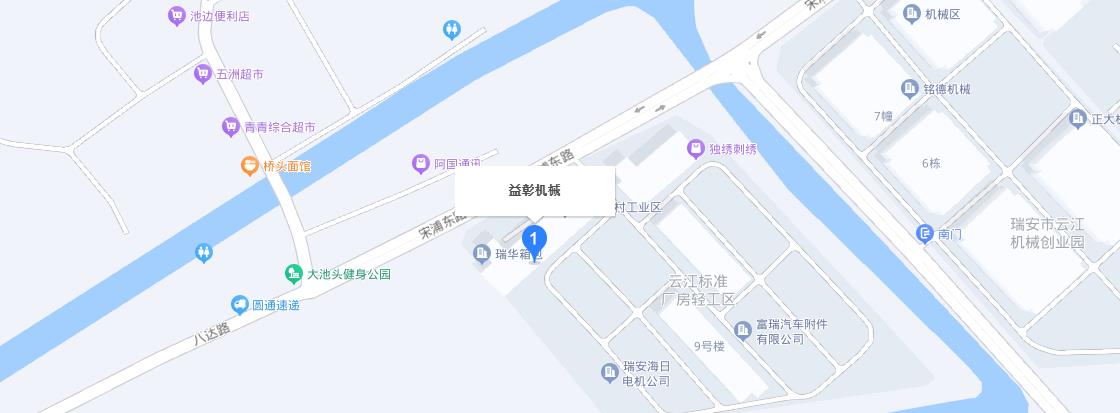Screen dimensions: 1120x413
Task: Tap the 大池头健身公园 park marker
Action: (x=293, y=273)
